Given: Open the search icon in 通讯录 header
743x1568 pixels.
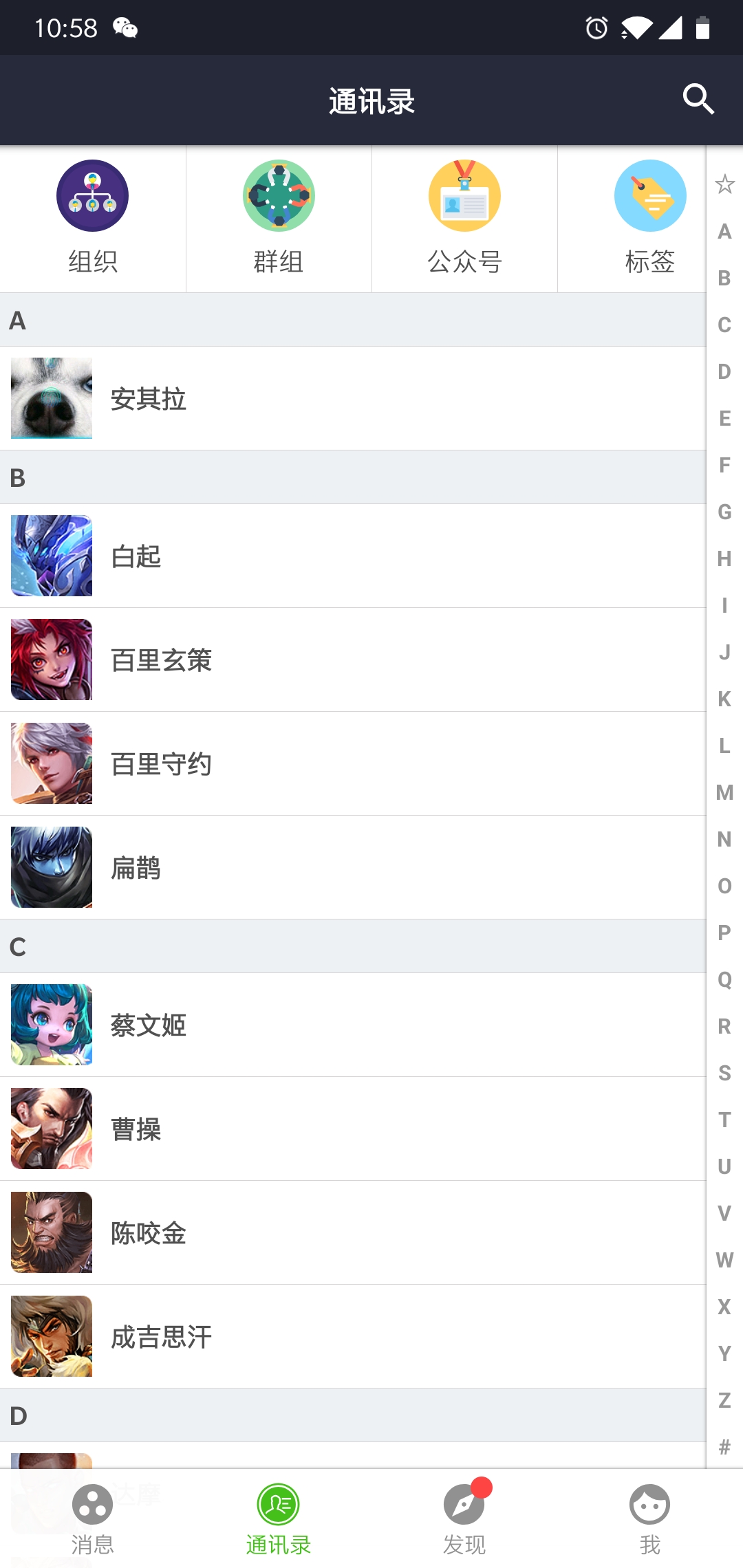Looking at the screenshot, I should click(x=698, y=100).
